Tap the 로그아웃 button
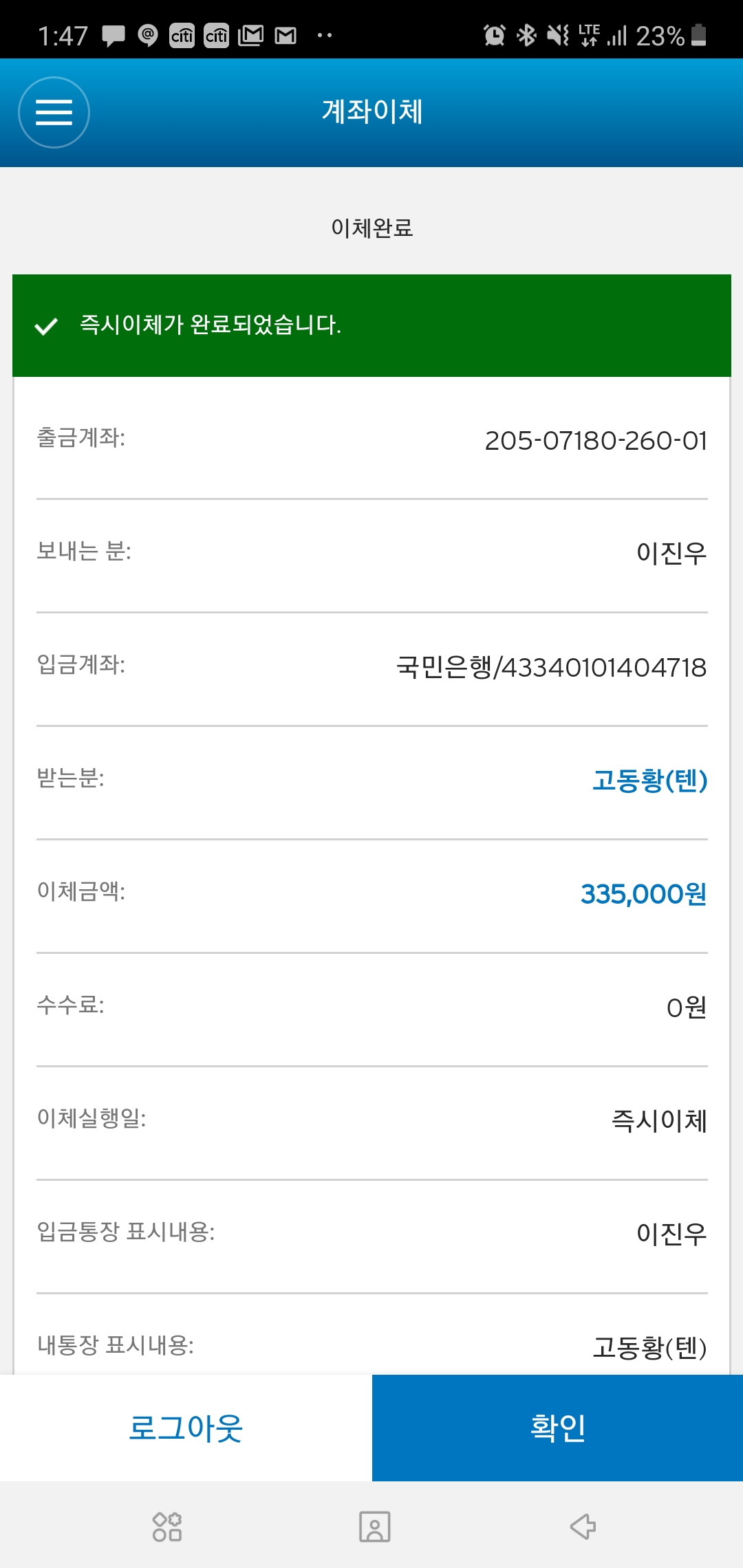 coord(186,1428)
